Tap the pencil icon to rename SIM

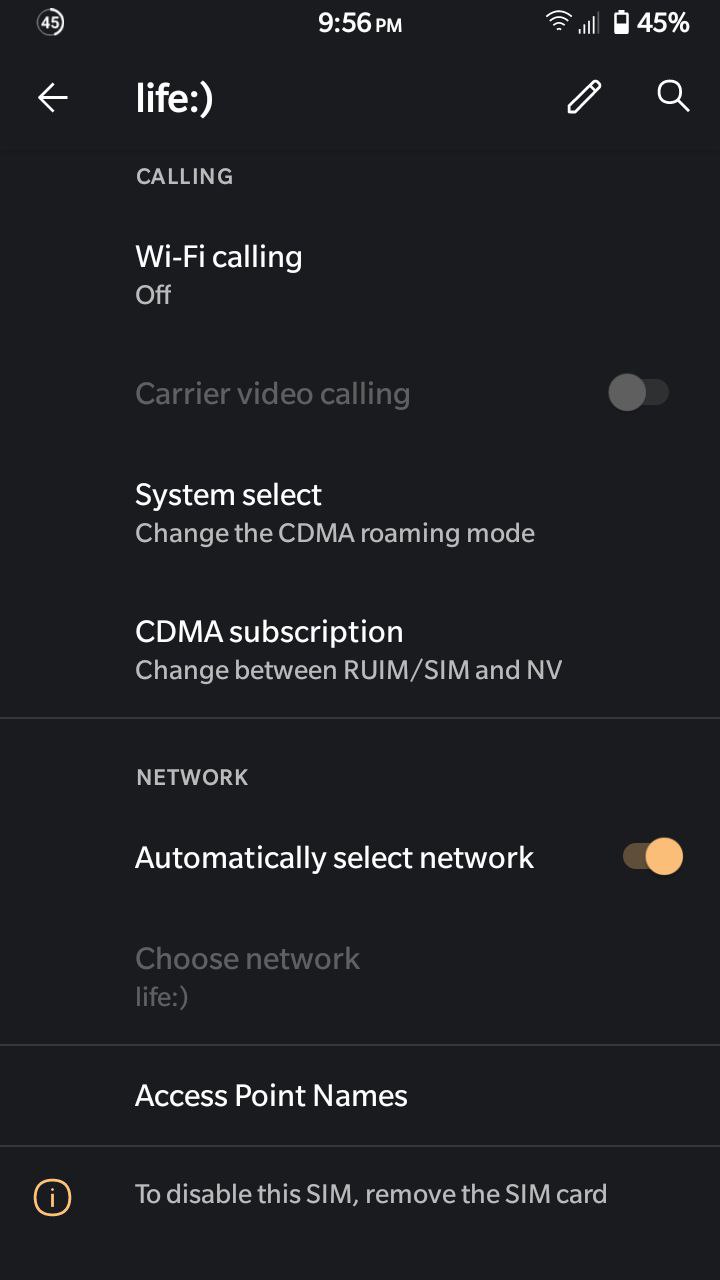pyautogui.click(x=585, y=97)
